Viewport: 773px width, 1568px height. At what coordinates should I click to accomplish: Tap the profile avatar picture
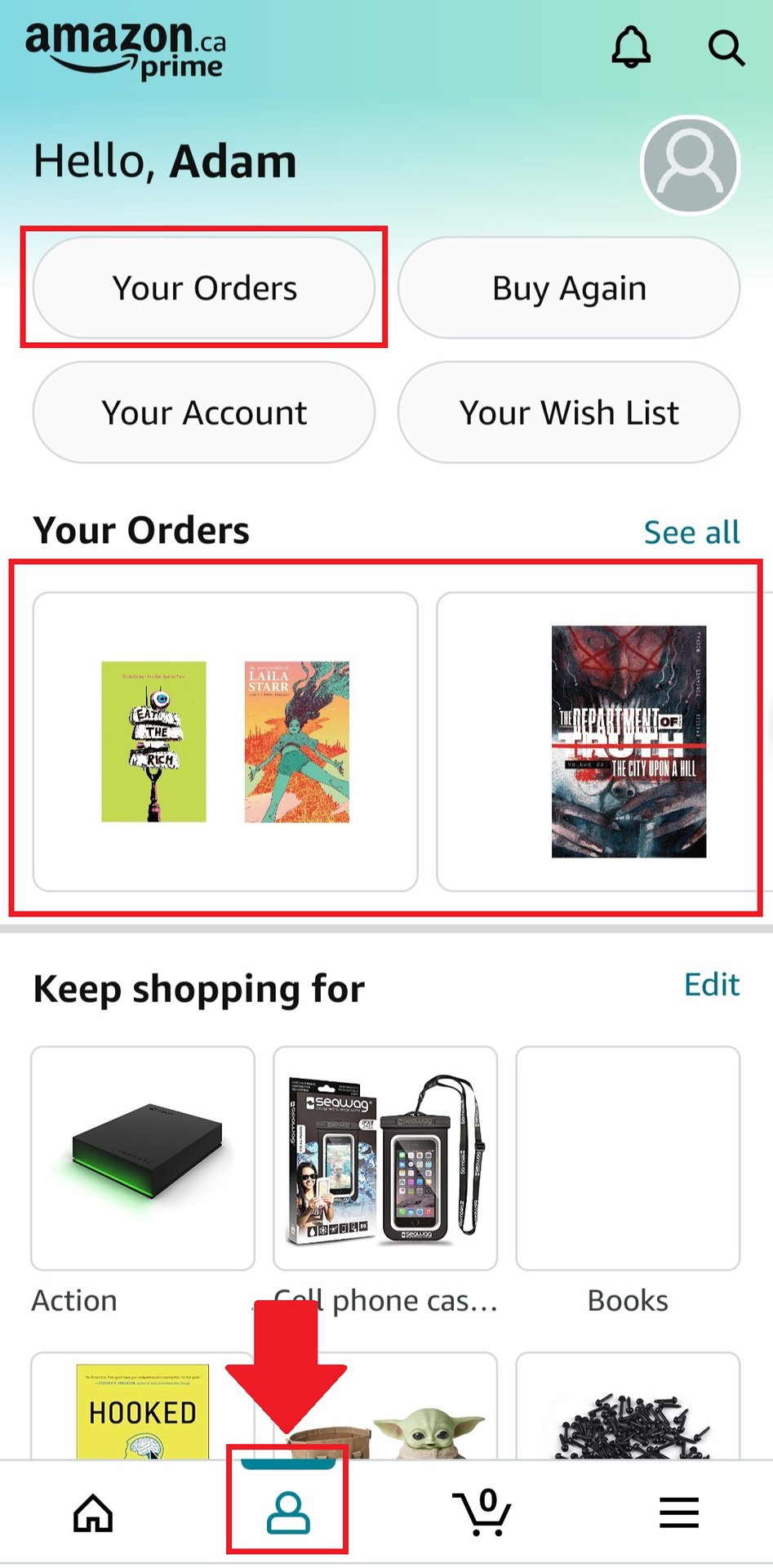click(x=691, y=165)
